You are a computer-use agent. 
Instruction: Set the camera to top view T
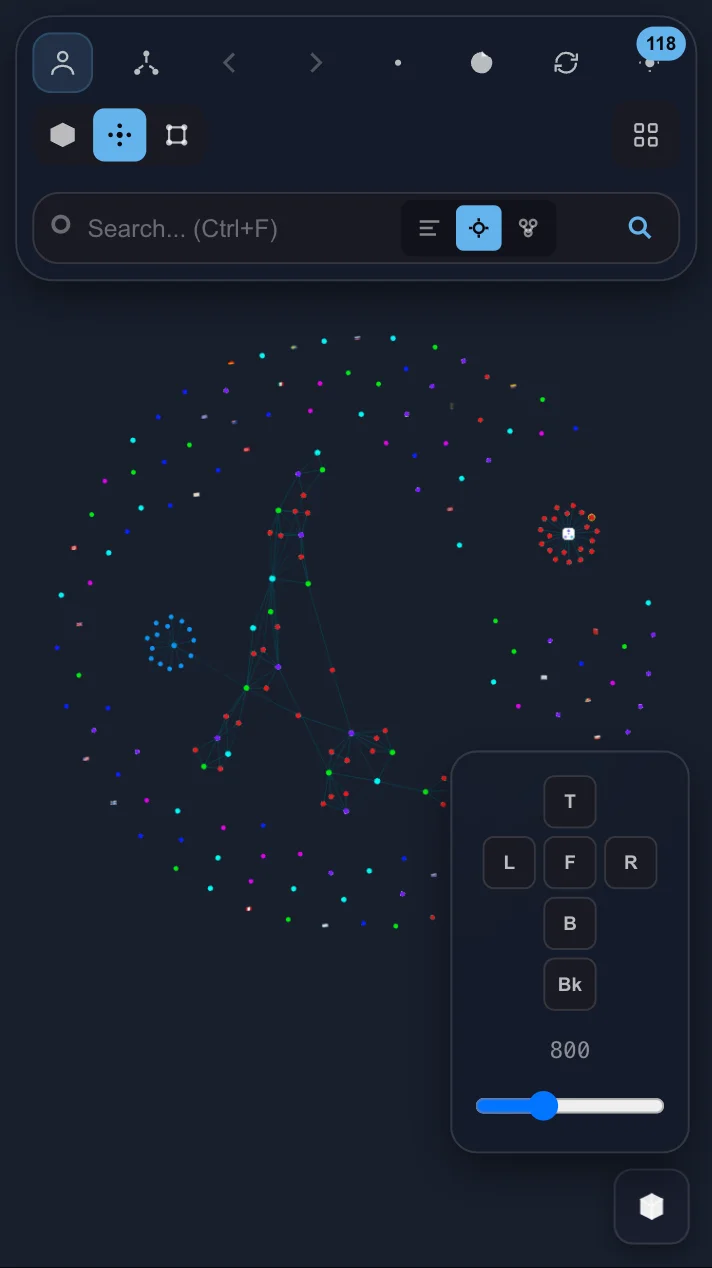[570, 801]
